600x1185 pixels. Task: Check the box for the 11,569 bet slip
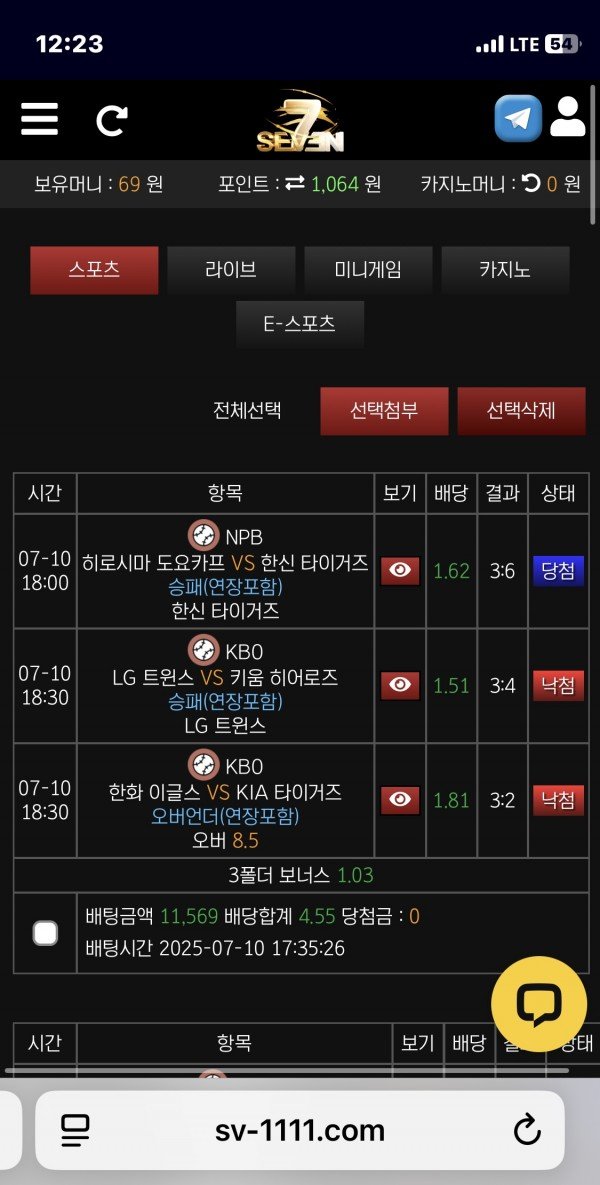pyautogui.click(x=45, y=933)
